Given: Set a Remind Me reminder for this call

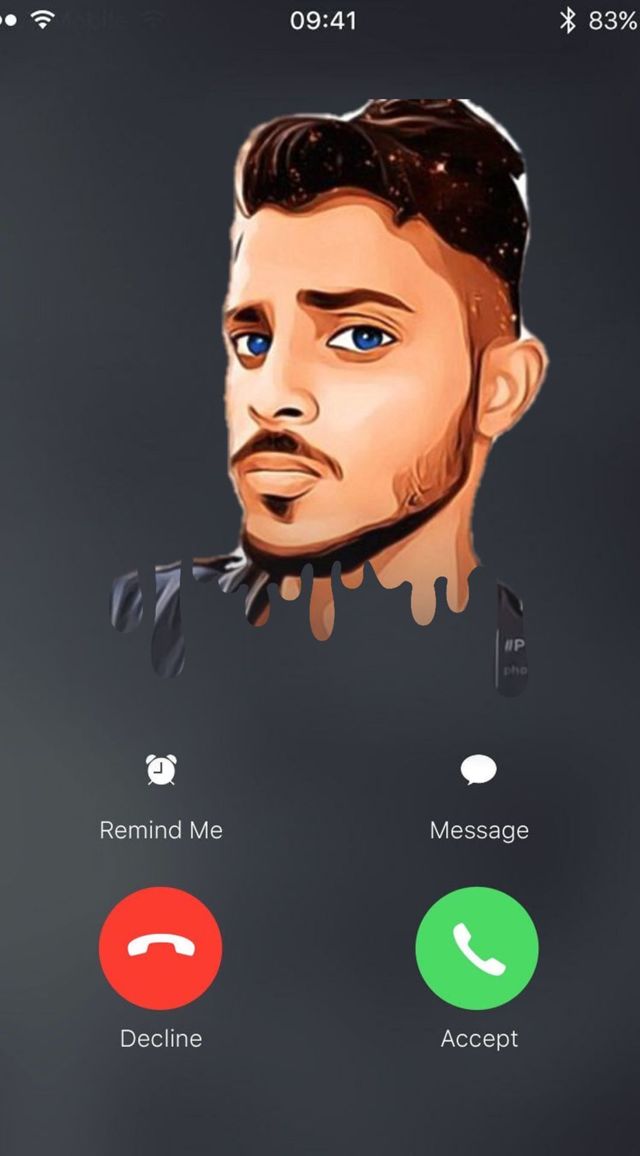Looking at the screenshot, I should point(161,771).
